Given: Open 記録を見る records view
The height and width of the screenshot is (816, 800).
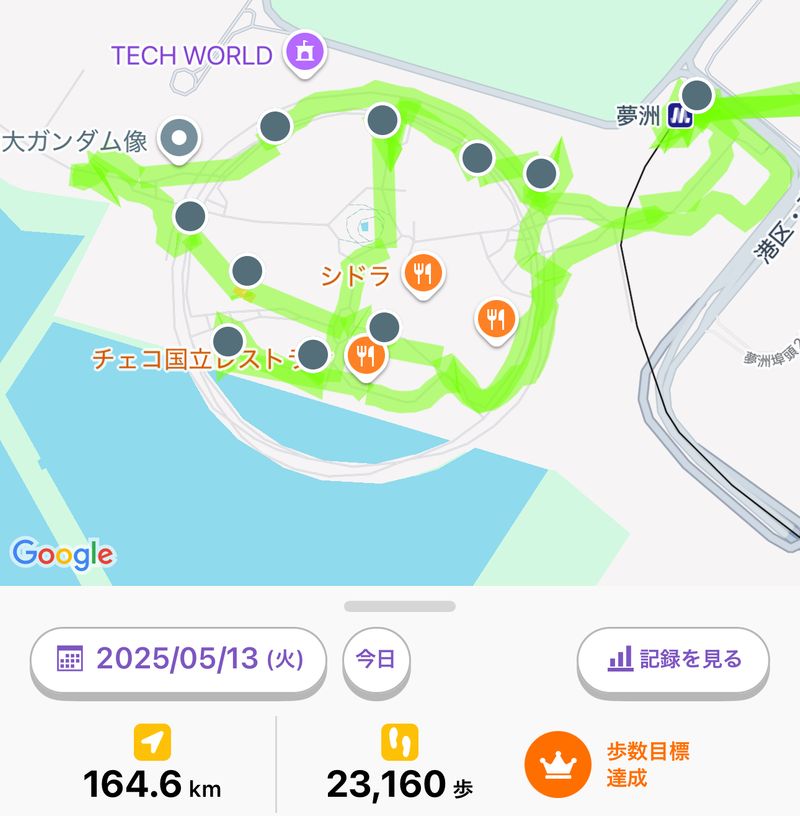Looking at the screenshot, I should coord(674,659).
